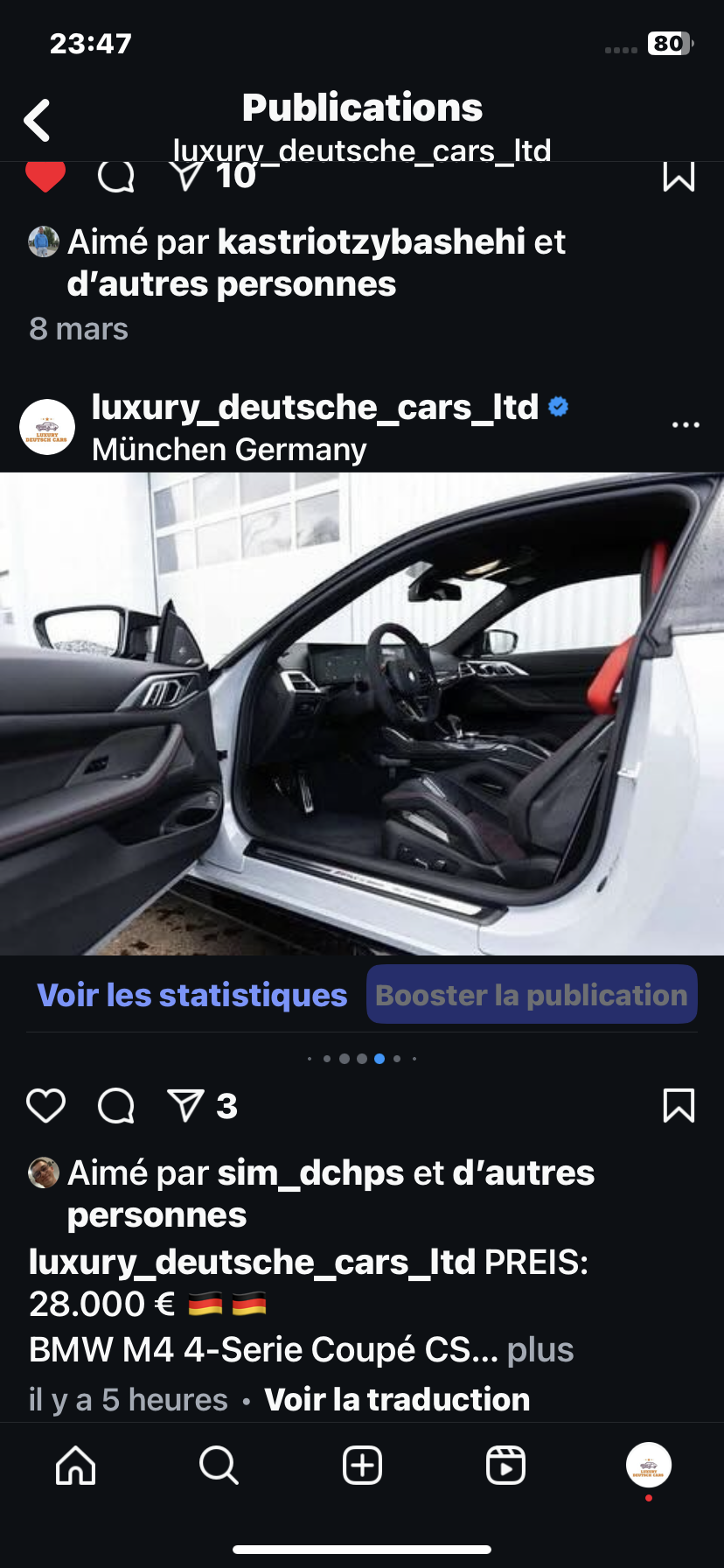This screenshot has width=724, height=1568.
Task: Switch to the Search tab
Action: pos(219,1465)
